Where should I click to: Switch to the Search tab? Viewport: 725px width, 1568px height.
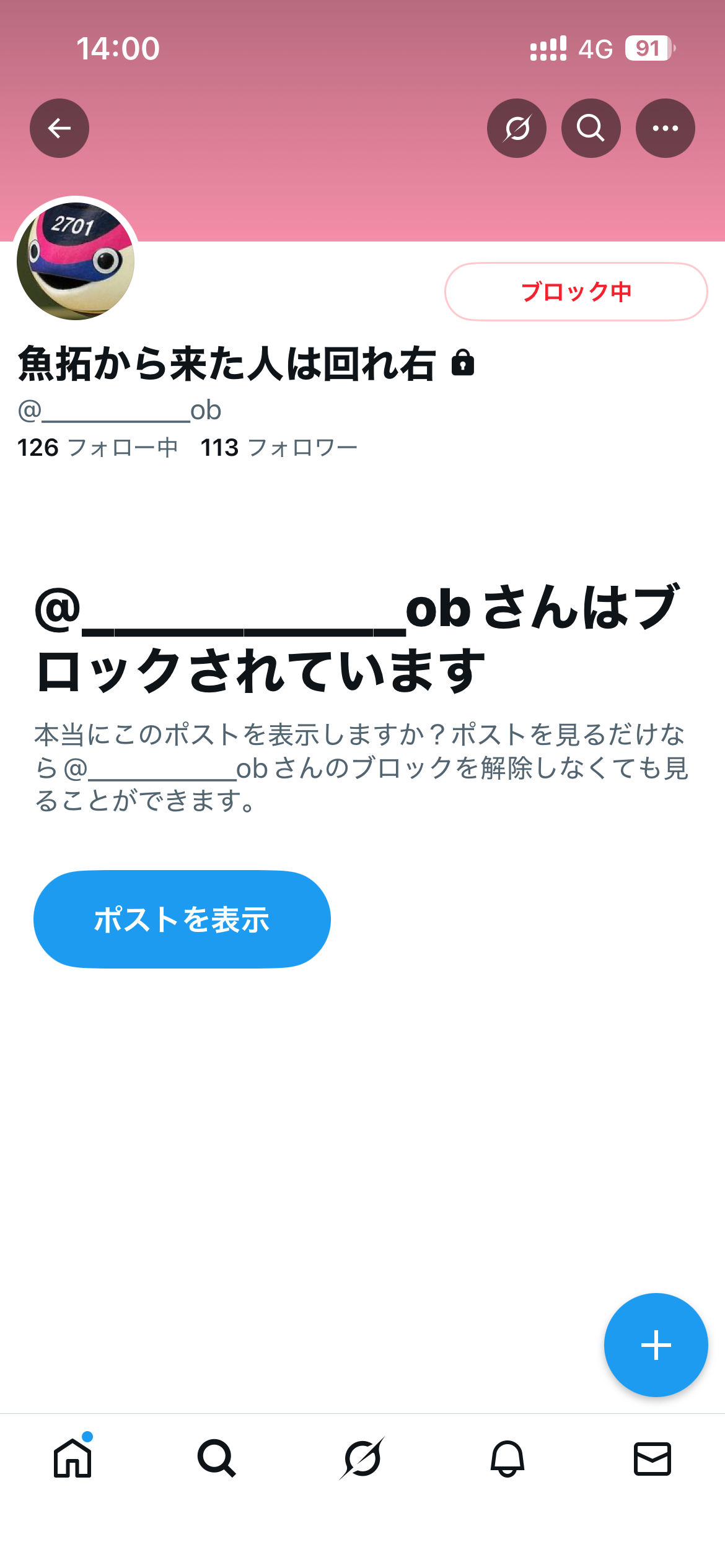point(217,1458)
